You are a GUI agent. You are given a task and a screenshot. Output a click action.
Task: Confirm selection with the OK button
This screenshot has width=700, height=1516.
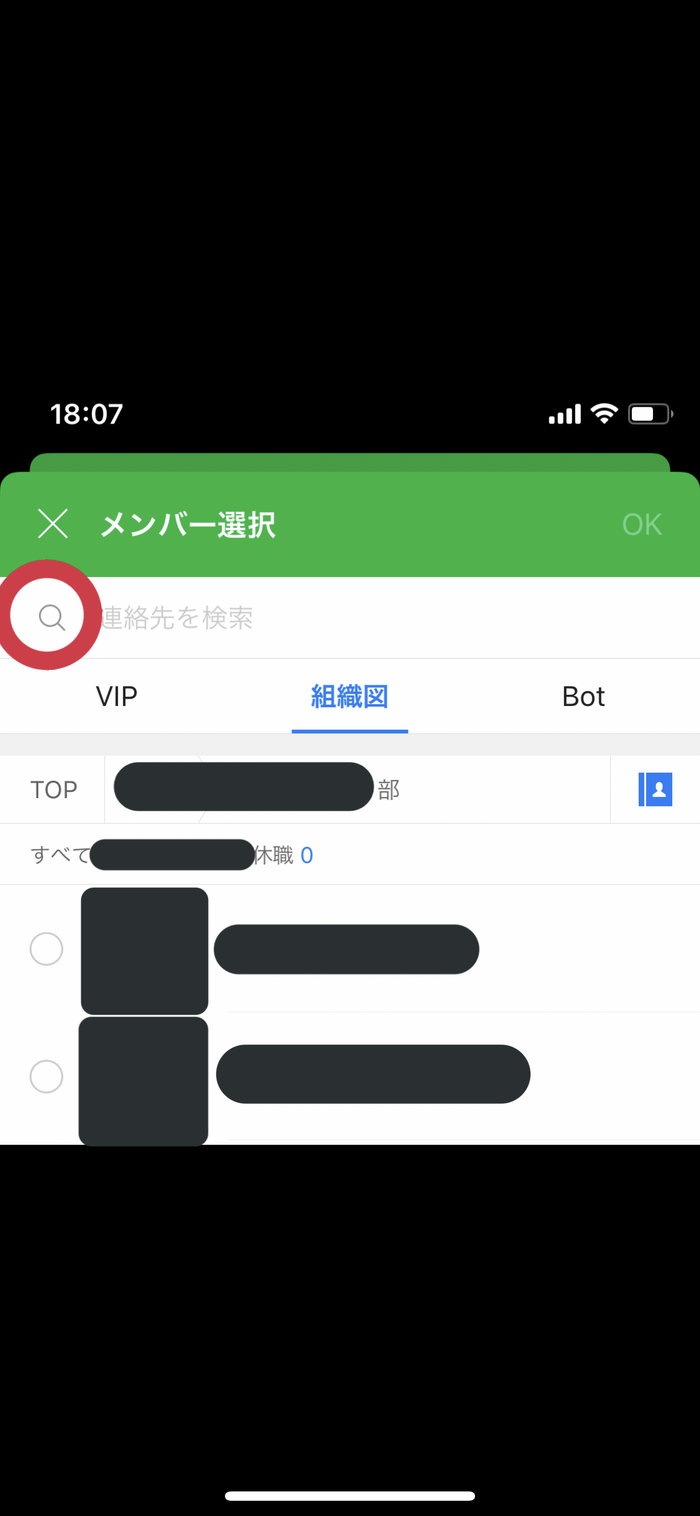[x=642, y=524]
